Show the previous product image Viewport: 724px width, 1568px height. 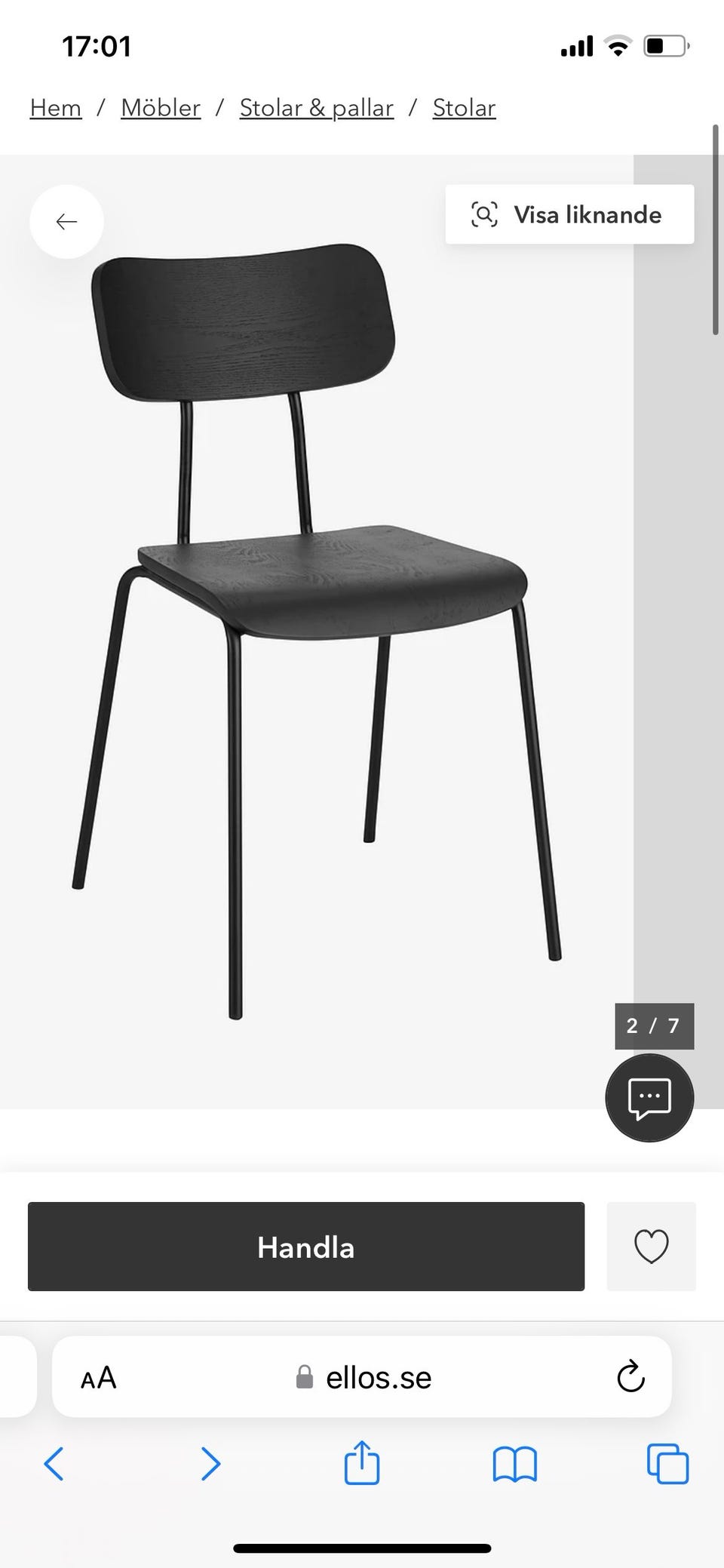(x=66, y=222)
